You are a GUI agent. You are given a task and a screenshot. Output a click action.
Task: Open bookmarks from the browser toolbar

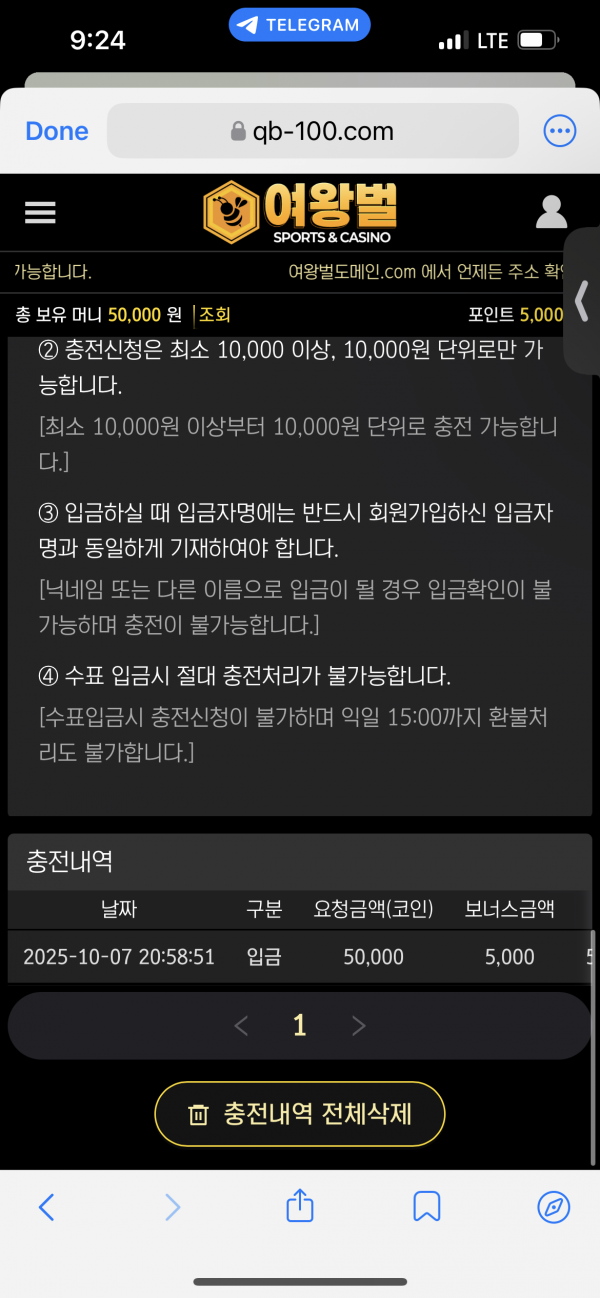pyautogui.click(x=427, y=1207)
